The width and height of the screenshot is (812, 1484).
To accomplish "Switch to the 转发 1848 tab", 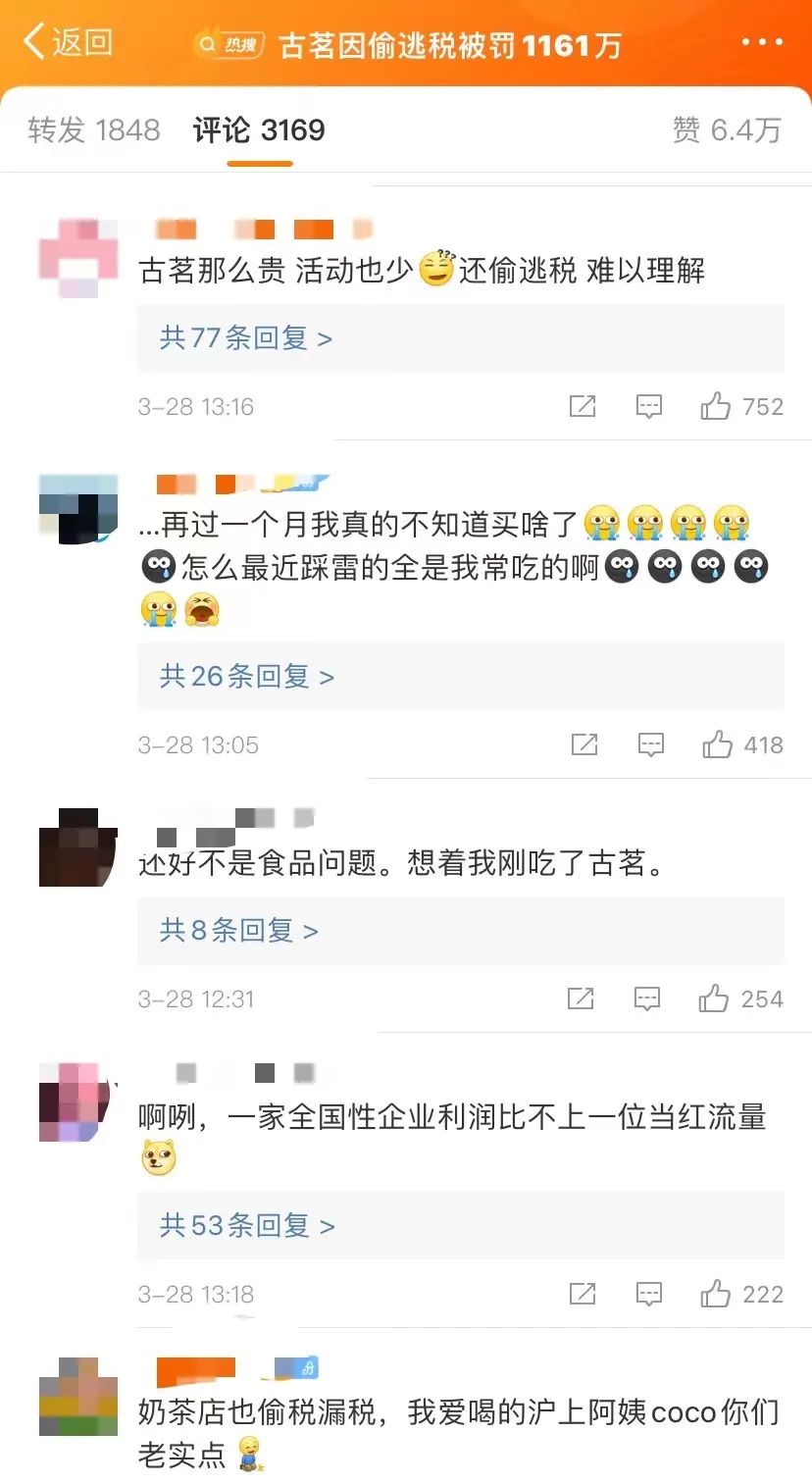I will pos(94,129).
